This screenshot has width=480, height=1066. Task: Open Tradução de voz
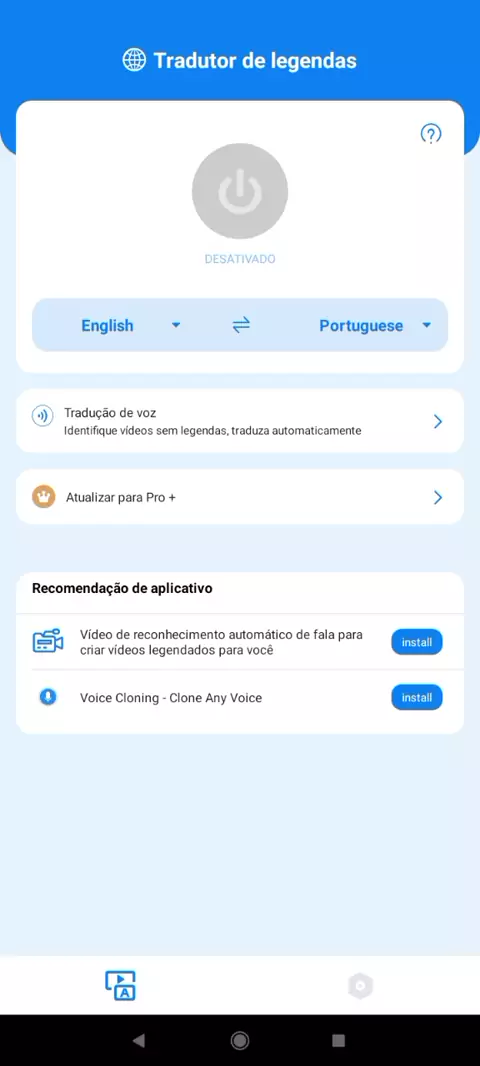point(240,421)
